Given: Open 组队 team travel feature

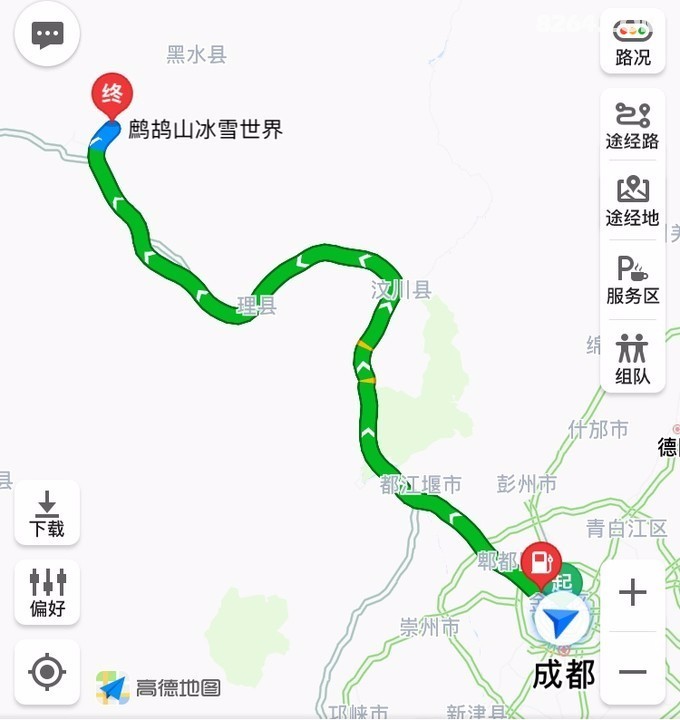Looking at the screenshot, I should pyautogui.click(x=632, y=359).
